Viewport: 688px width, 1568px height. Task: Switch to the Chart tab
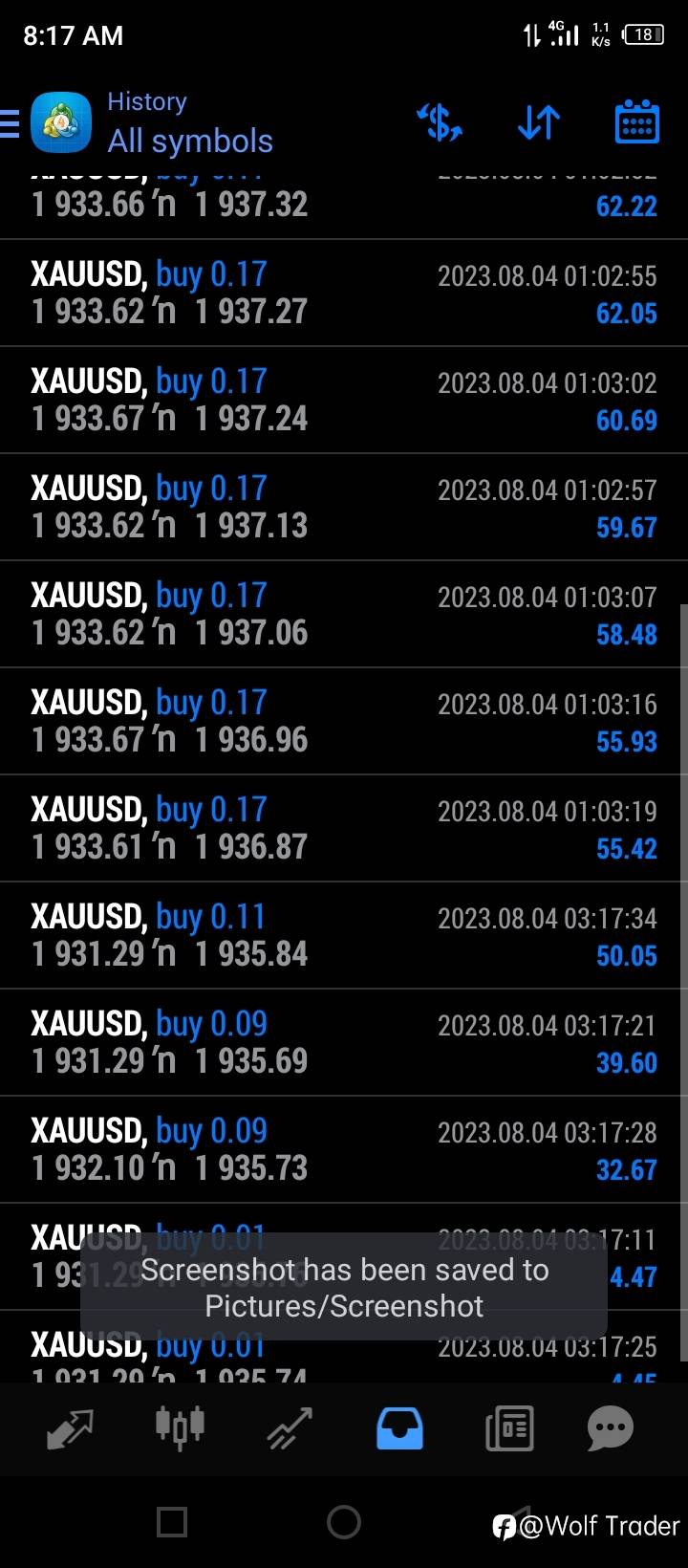coord(180,1429)
